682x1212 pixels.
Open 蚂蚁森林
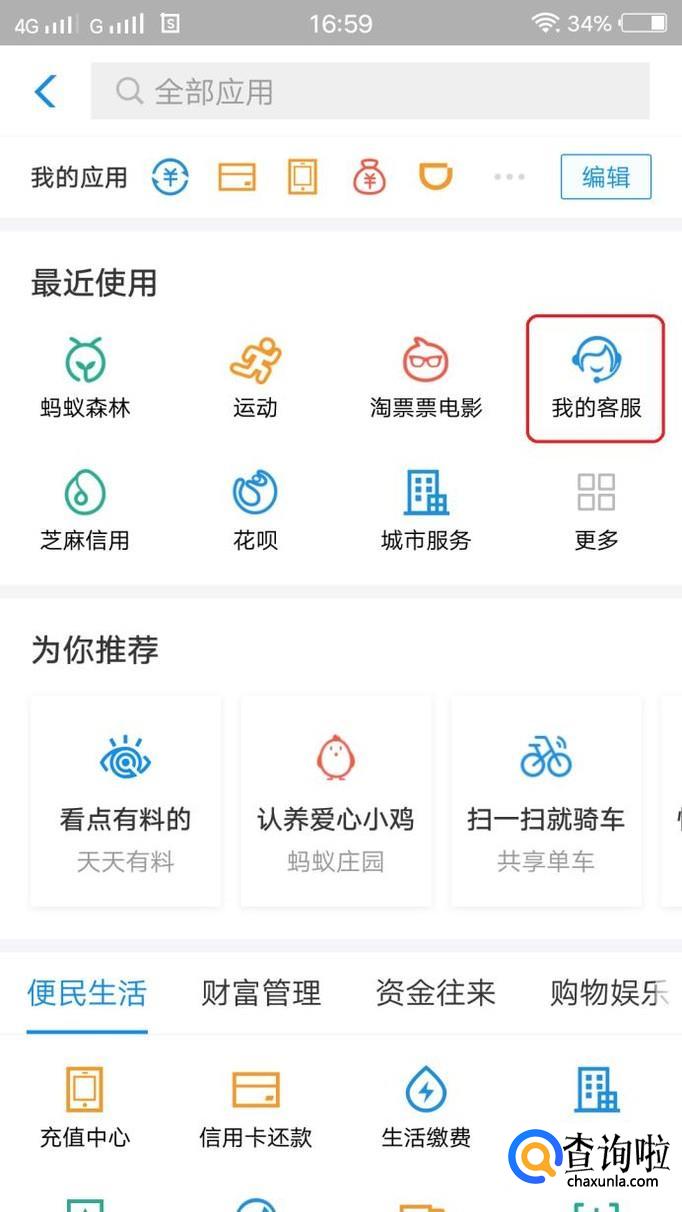pos(86,377)
